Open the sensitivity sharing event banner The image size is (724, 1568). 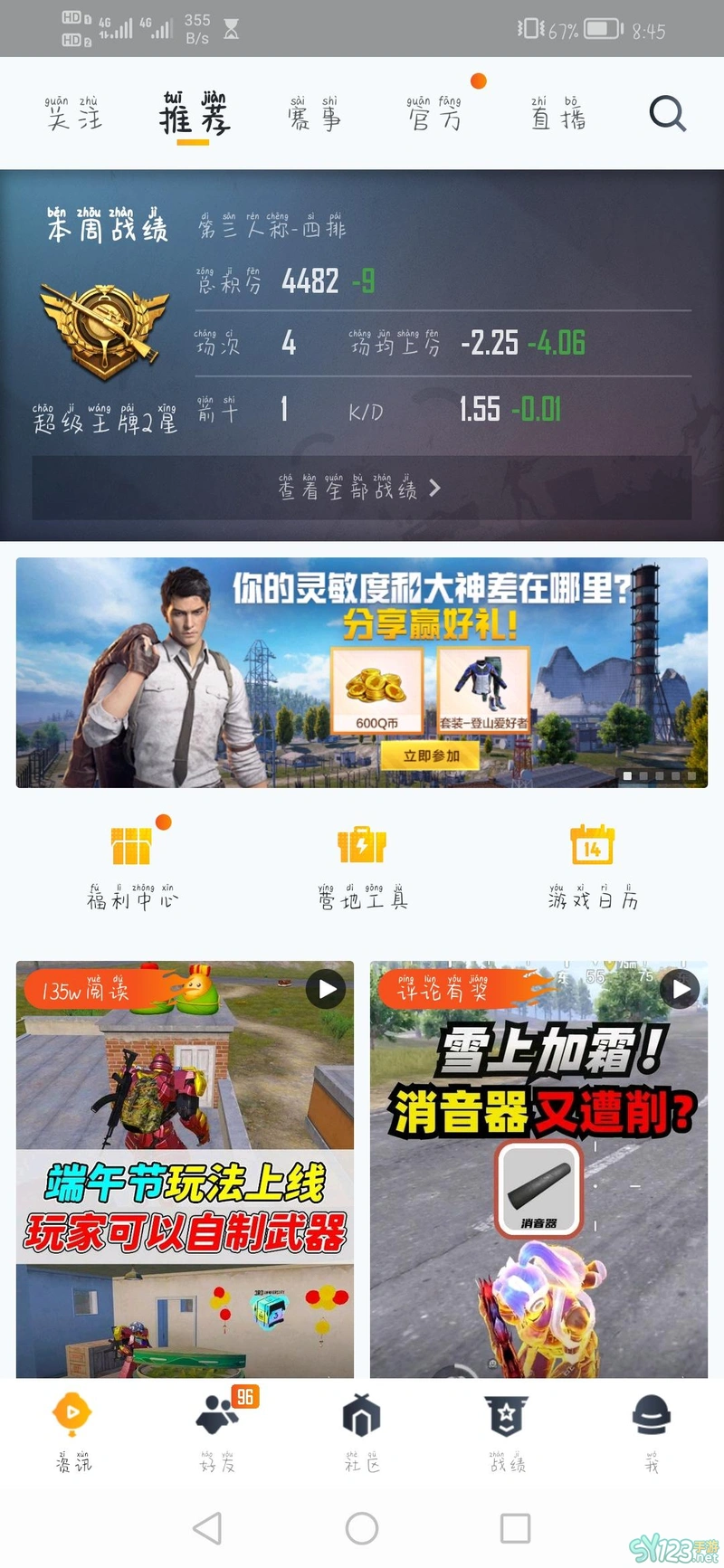pos(361,672)
